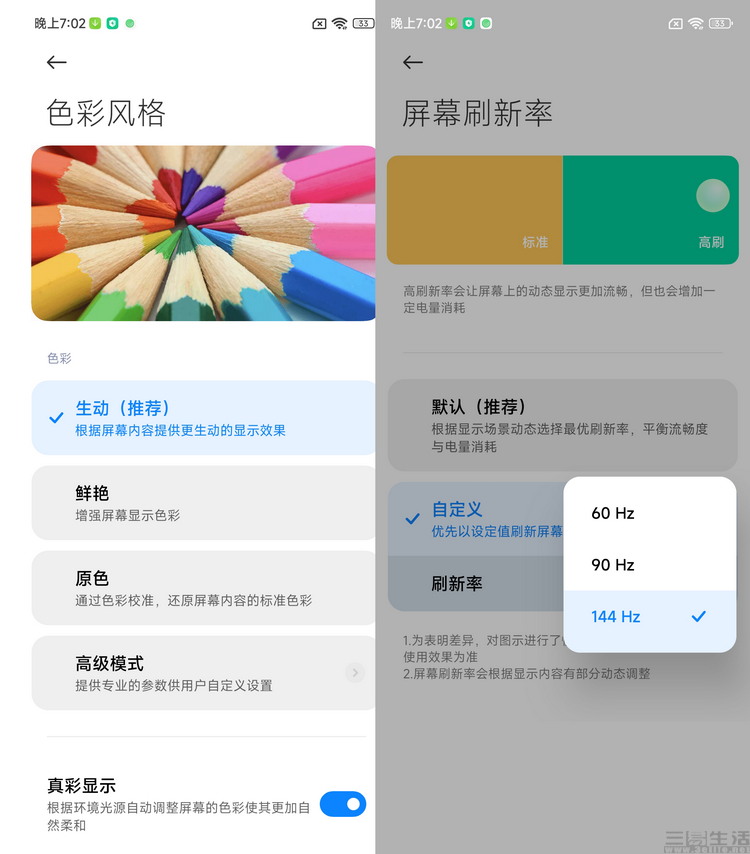The height and width of the screenshot is (854, 750).
Task: Choose 90 Hz refresh rate
Action: coord(650,565)
